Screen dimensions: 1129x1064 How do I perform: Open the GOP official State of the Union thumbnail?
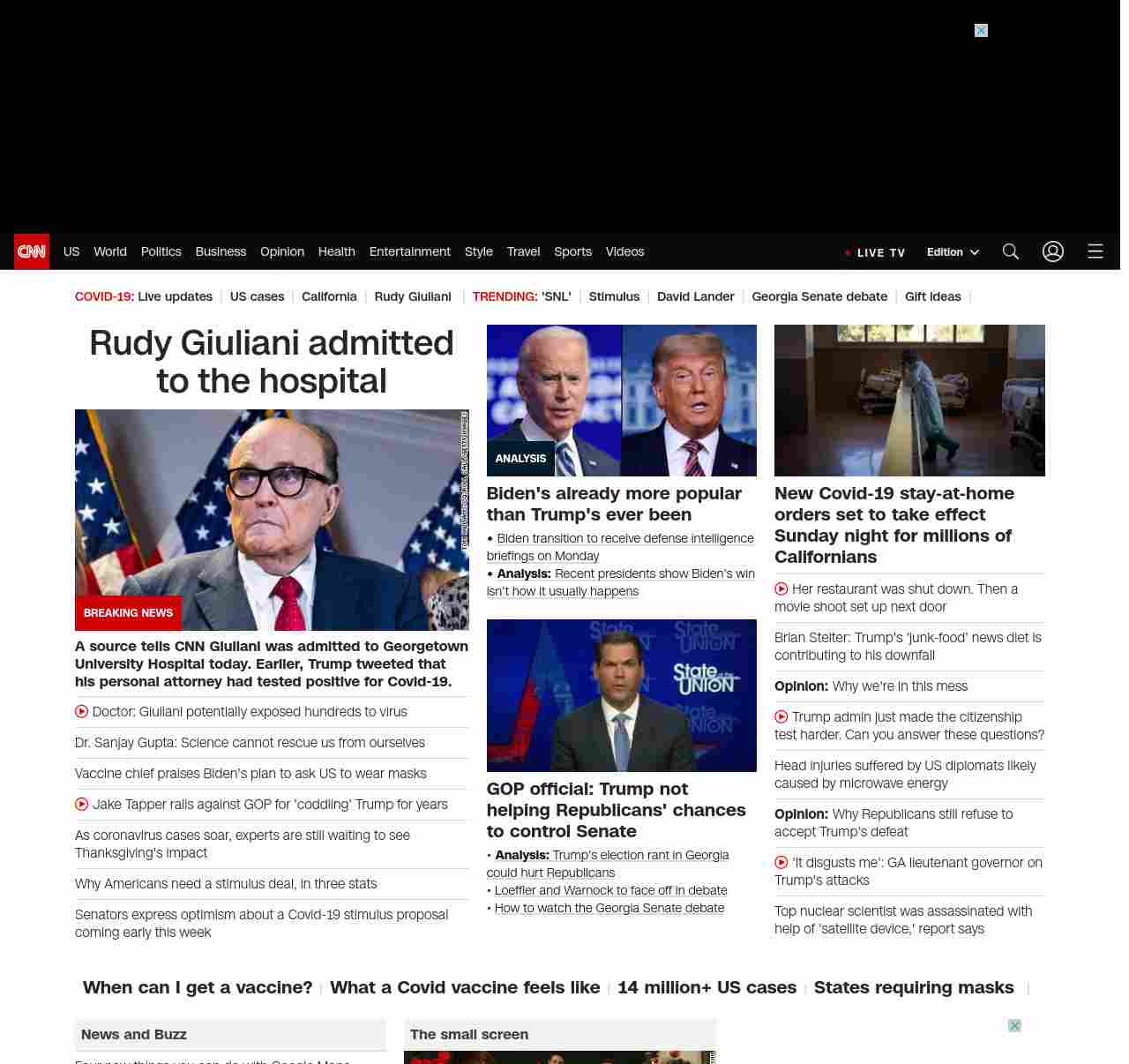[621, 695]
